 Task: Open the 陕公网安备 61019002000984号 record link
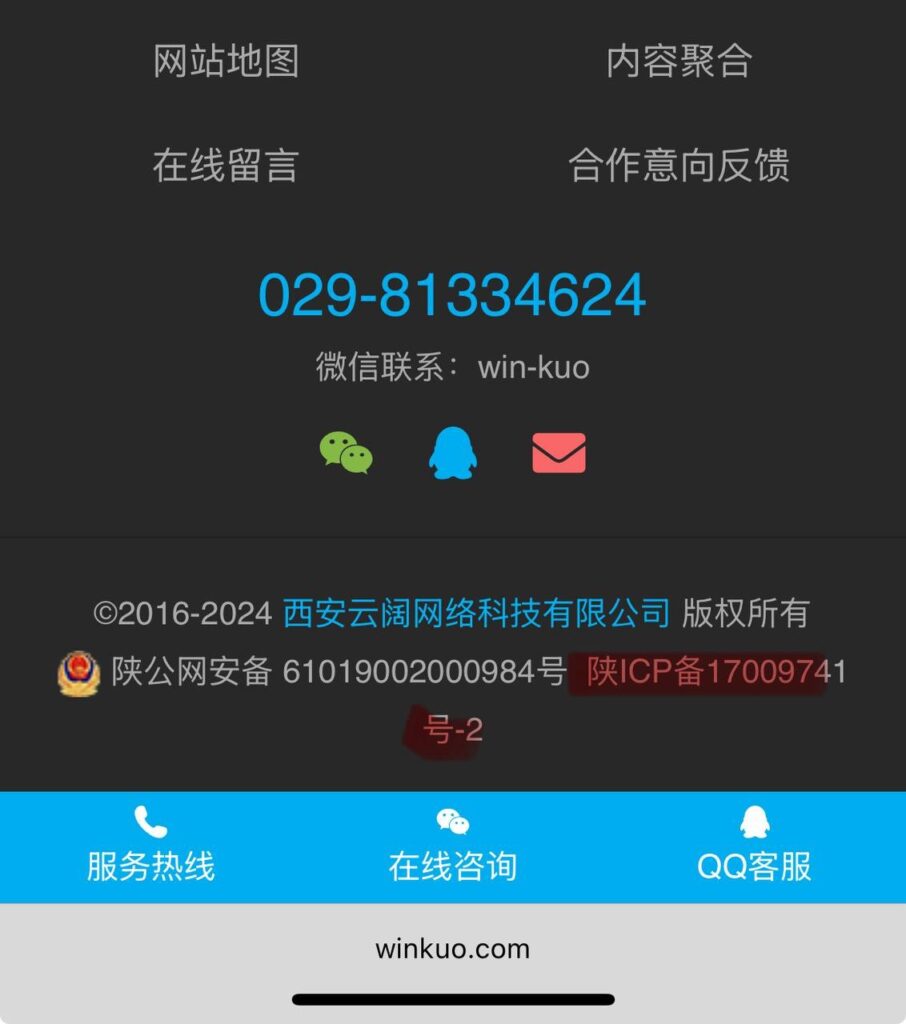[338, 672]
